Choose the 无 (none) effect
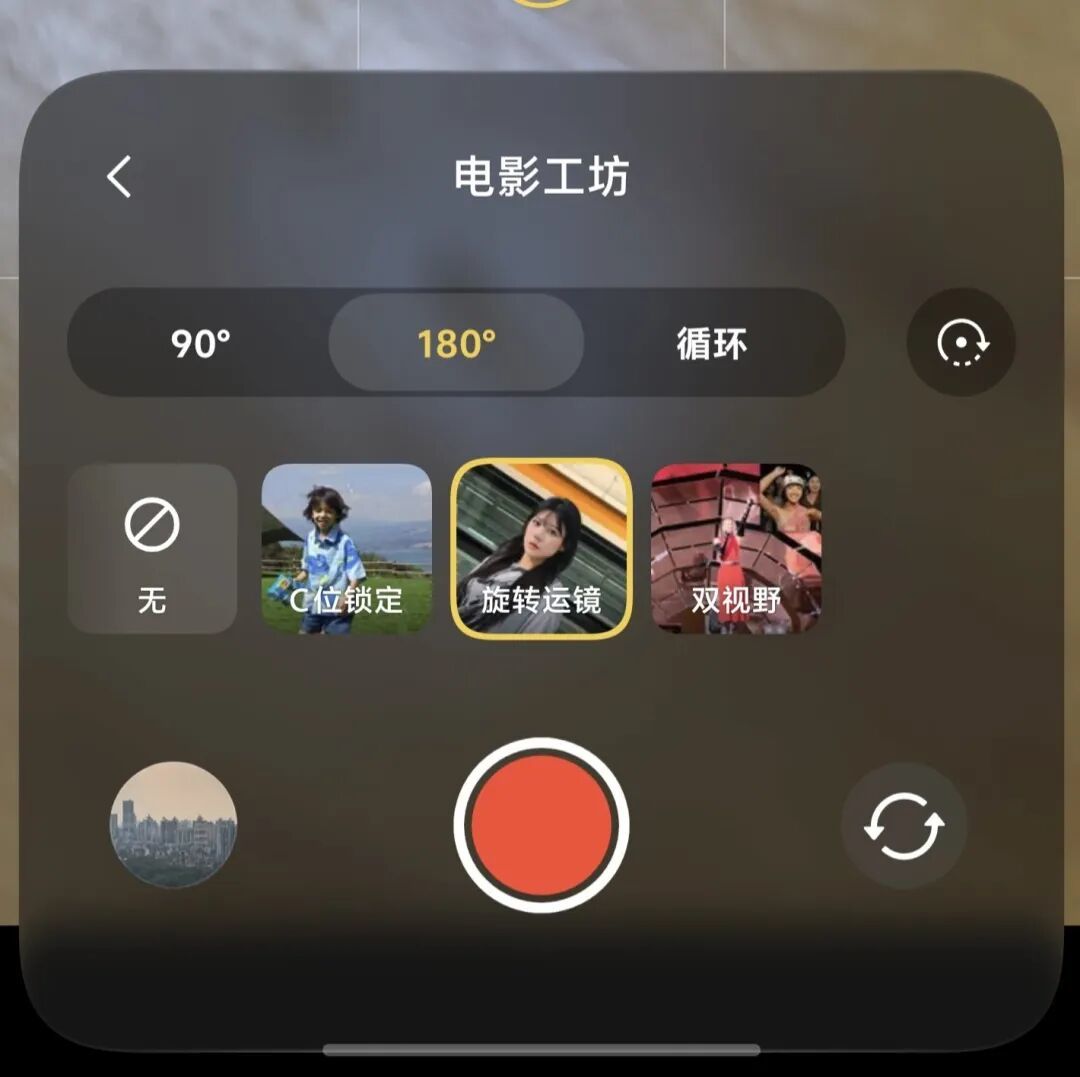 152,549
